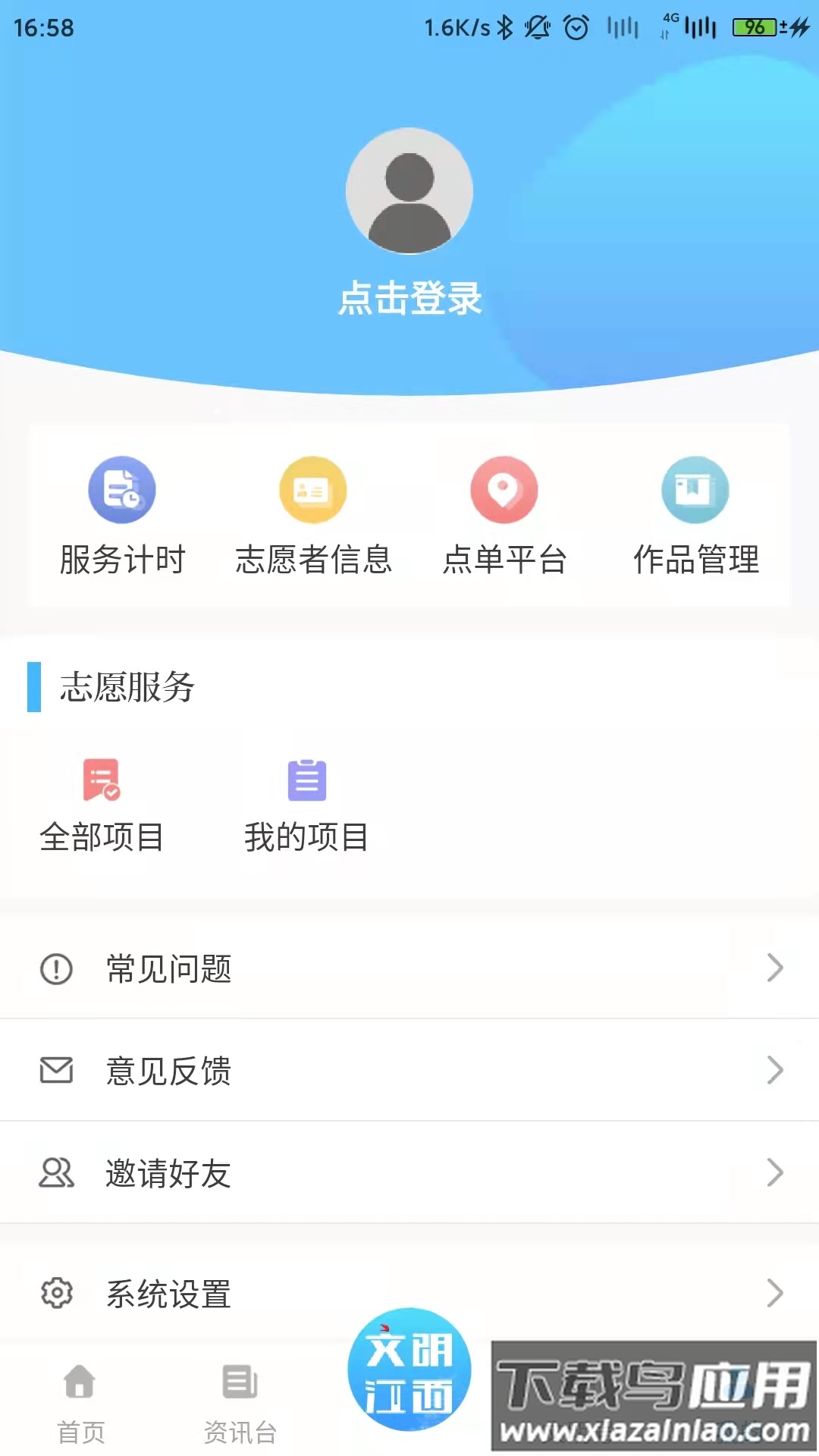Open 系统设置 system settings
819x1456 pixels.
[x=409, y=1294]
